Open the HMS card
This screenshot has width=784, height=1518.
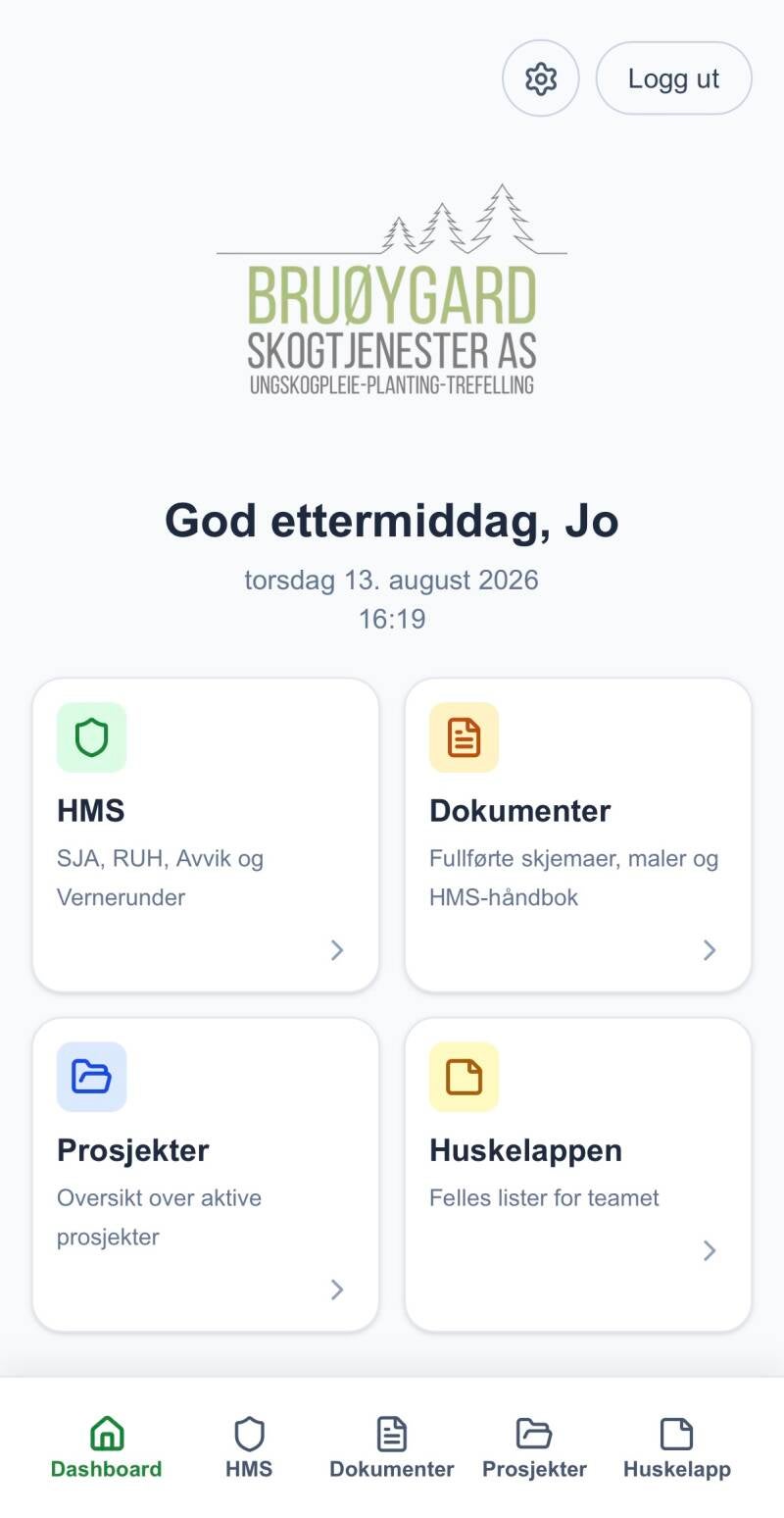coord(206,835)
